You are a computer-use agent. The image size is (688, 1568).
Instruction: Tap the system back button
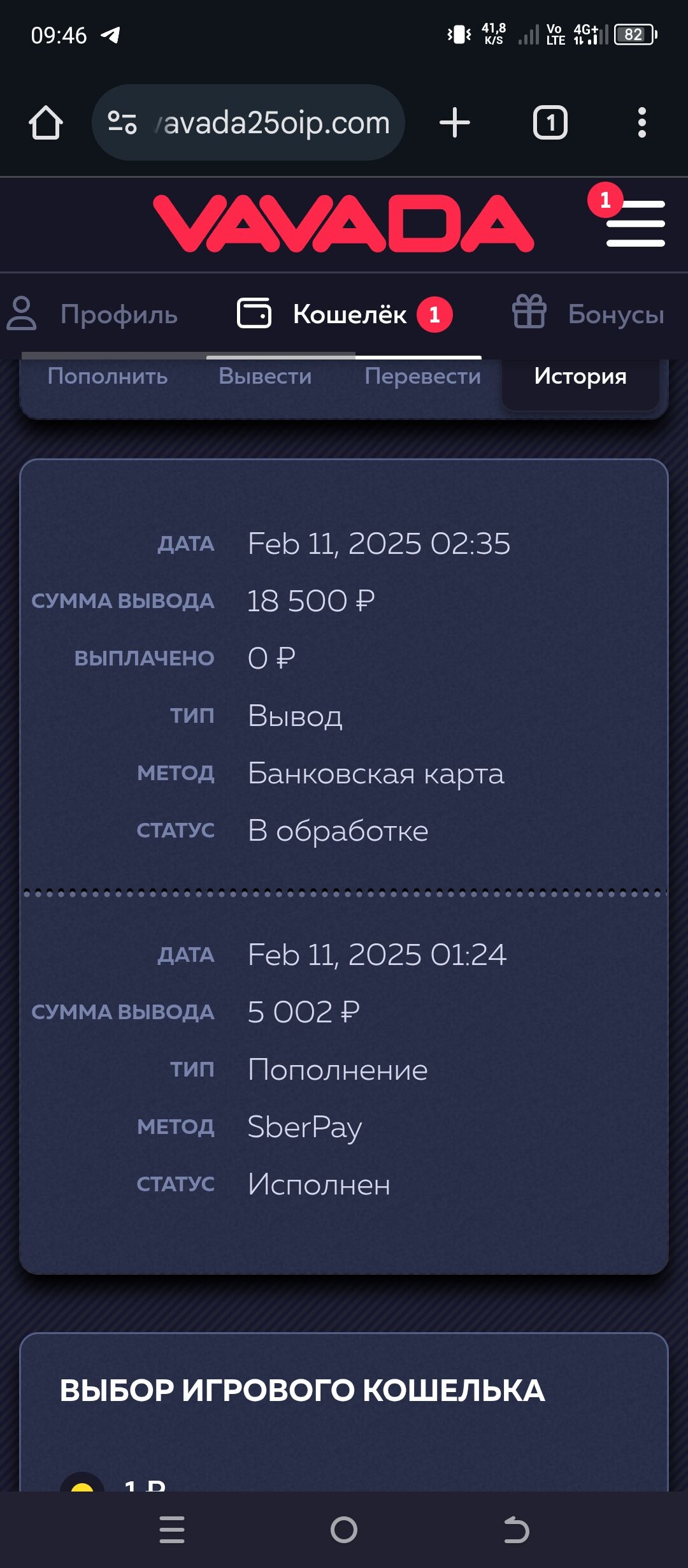click(x=516, y=1530)
